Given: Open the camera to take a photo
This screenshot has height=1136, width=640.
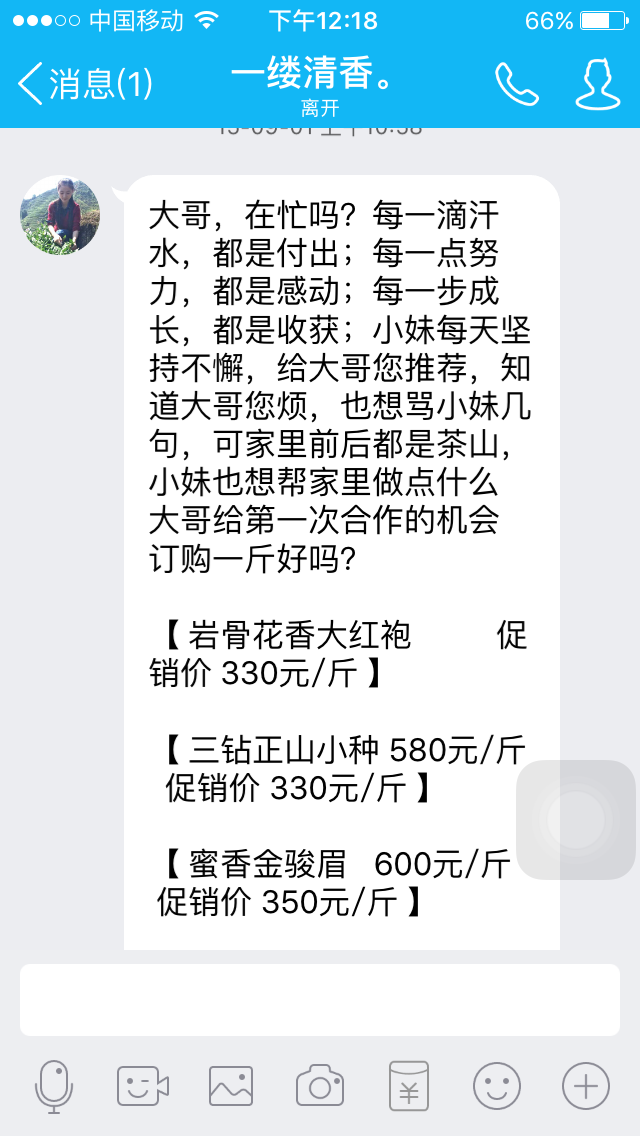Looking at the screenshot, I should (320, 1086).
